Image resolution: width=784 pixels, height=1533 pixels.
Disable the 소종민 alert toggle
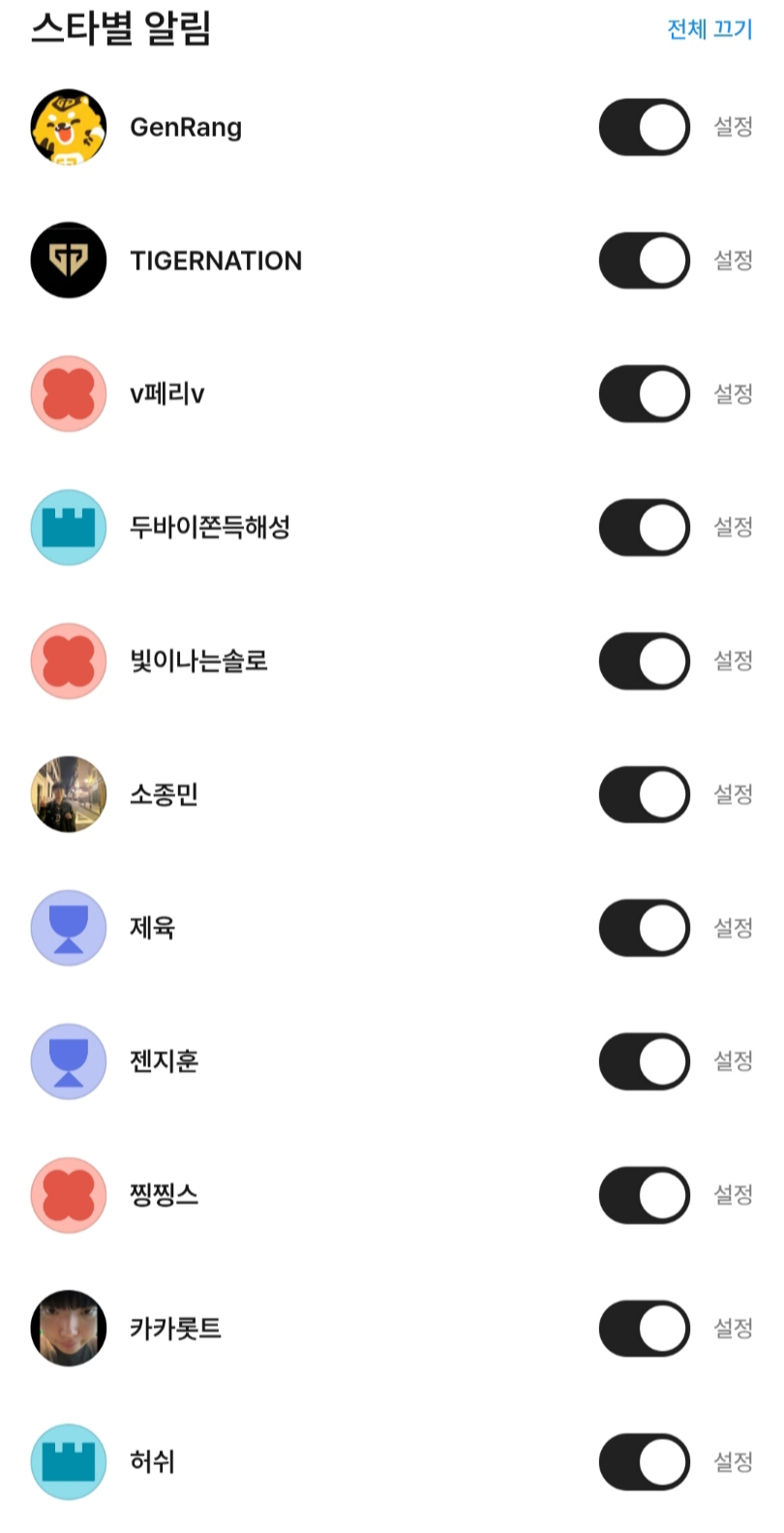click(644, 795)
